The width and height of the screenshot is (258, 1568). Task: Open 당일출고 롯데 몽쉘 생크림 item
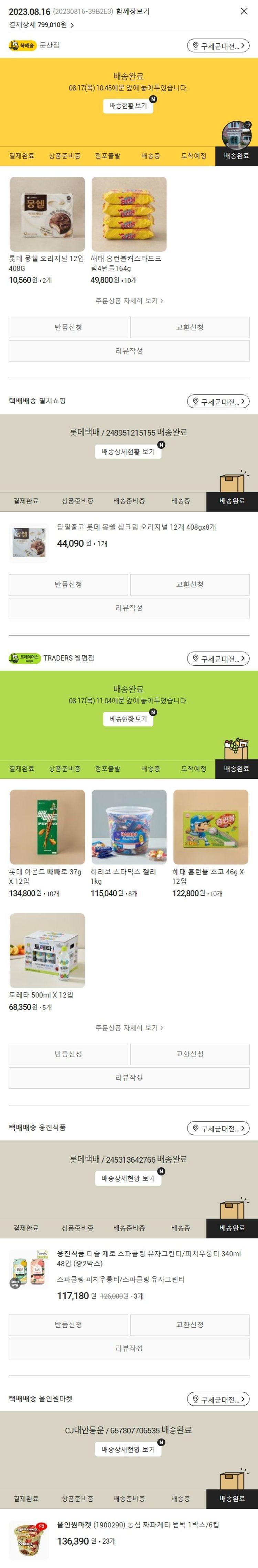click(x=136, y=527)
